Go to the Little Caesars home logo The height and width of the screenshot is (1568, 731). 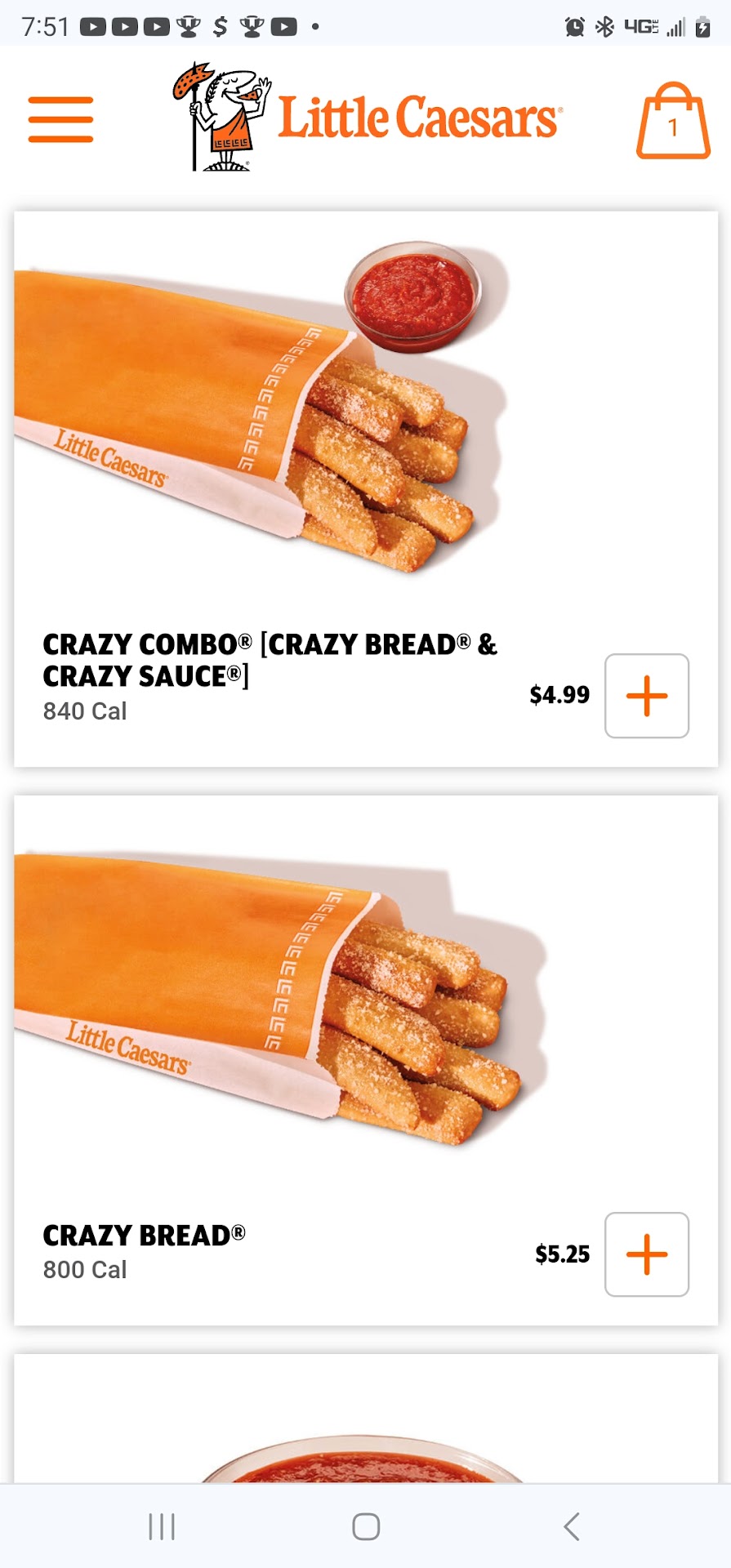tap(368, 118)
